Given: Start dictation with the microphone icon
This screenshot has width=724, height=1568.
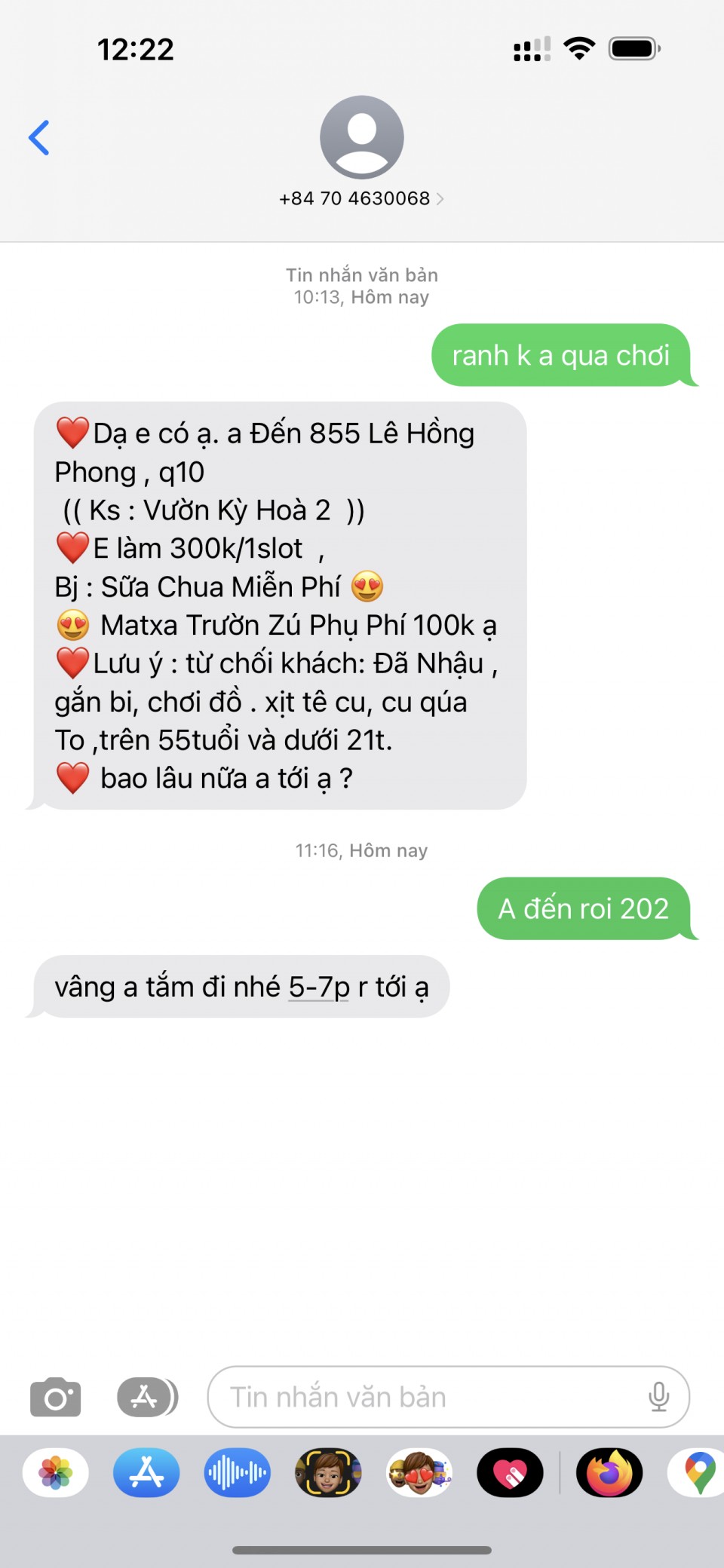Looking at the screenshot, I should point(658,1397).
